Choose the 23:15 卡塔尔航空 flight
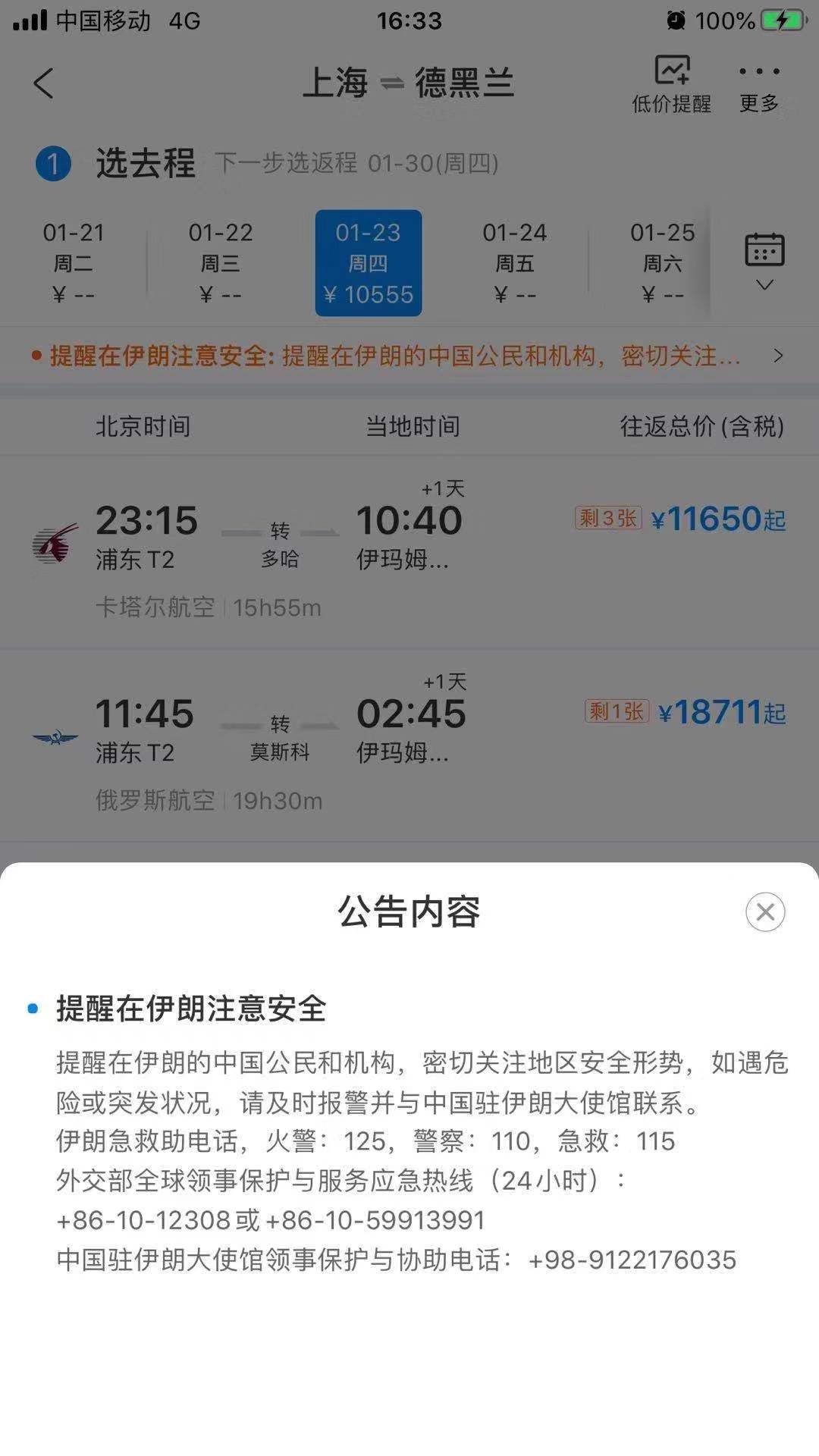Viewport: 819px width, 1456px height. [409, 552]
